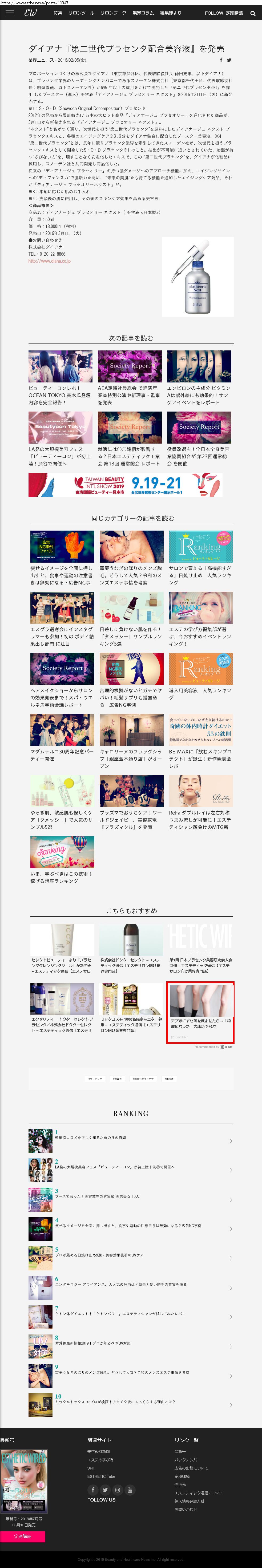Screen dimensions: 262x1568
Task: Share the article on Twitter
Action: [x=229, y=60]
